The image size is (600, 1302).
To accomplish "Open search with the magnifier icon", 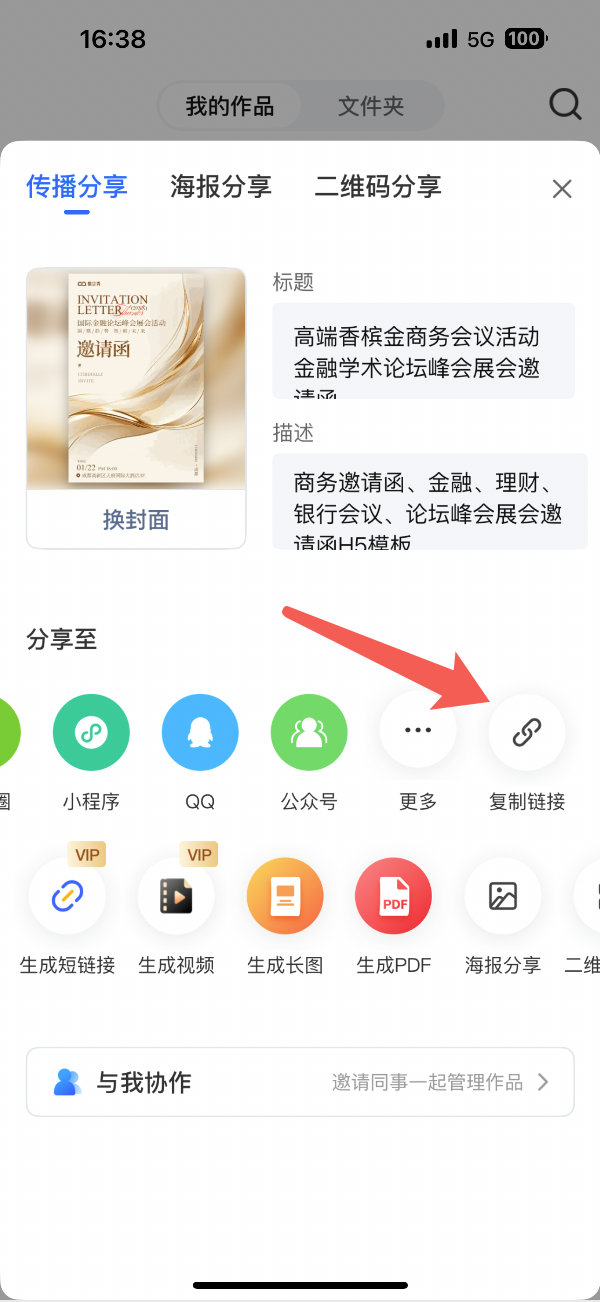I will (565, 105).
